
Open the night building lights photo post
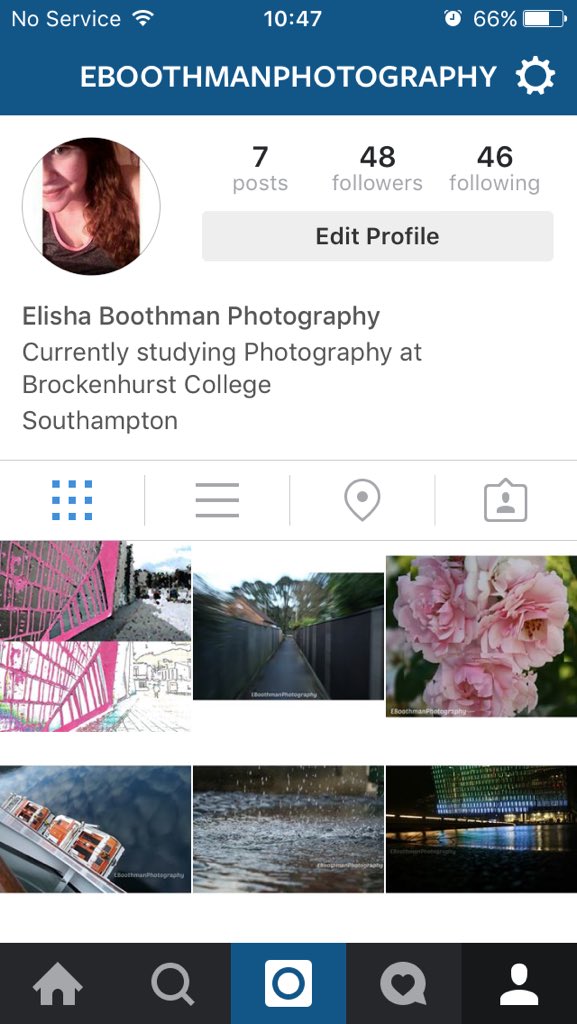click(x=482, y=829)
